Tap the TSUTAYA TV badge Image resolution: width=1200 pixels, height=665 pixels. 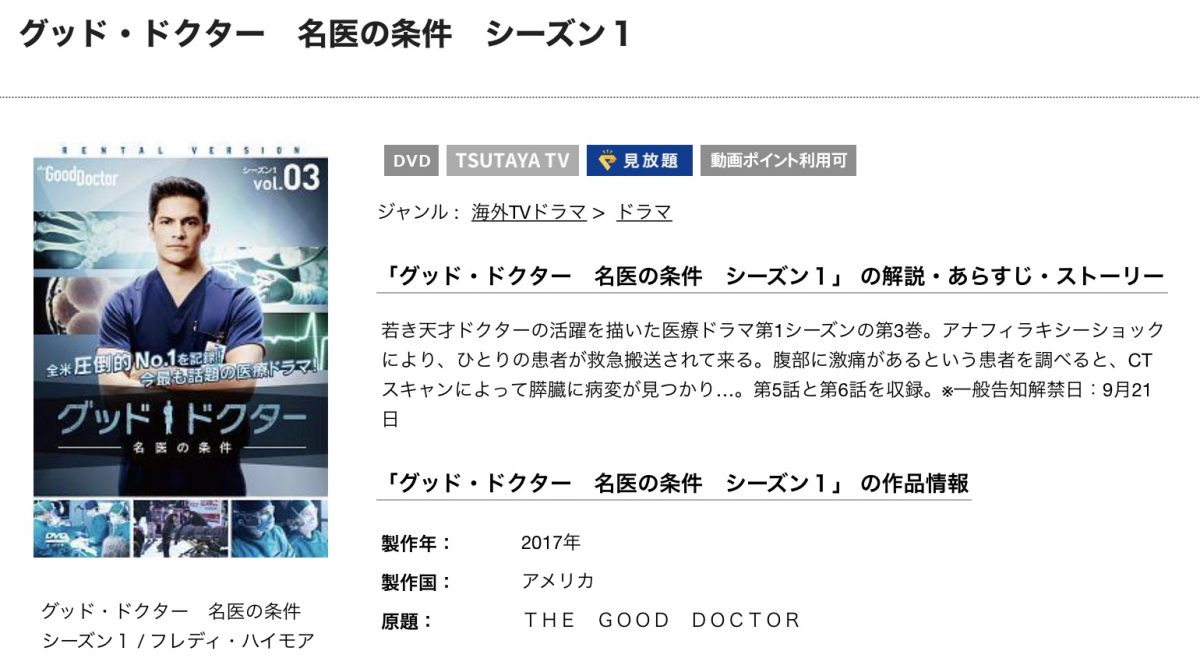[x=512, y=161]
